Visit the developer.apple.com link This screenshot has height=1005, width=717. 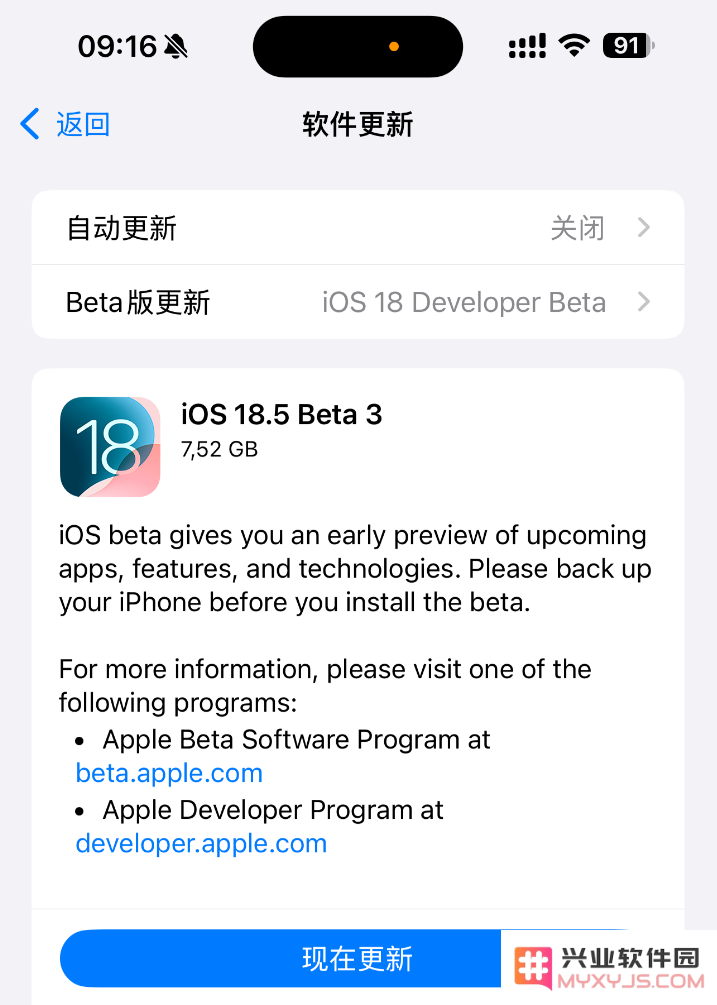(x=201, y=843)
